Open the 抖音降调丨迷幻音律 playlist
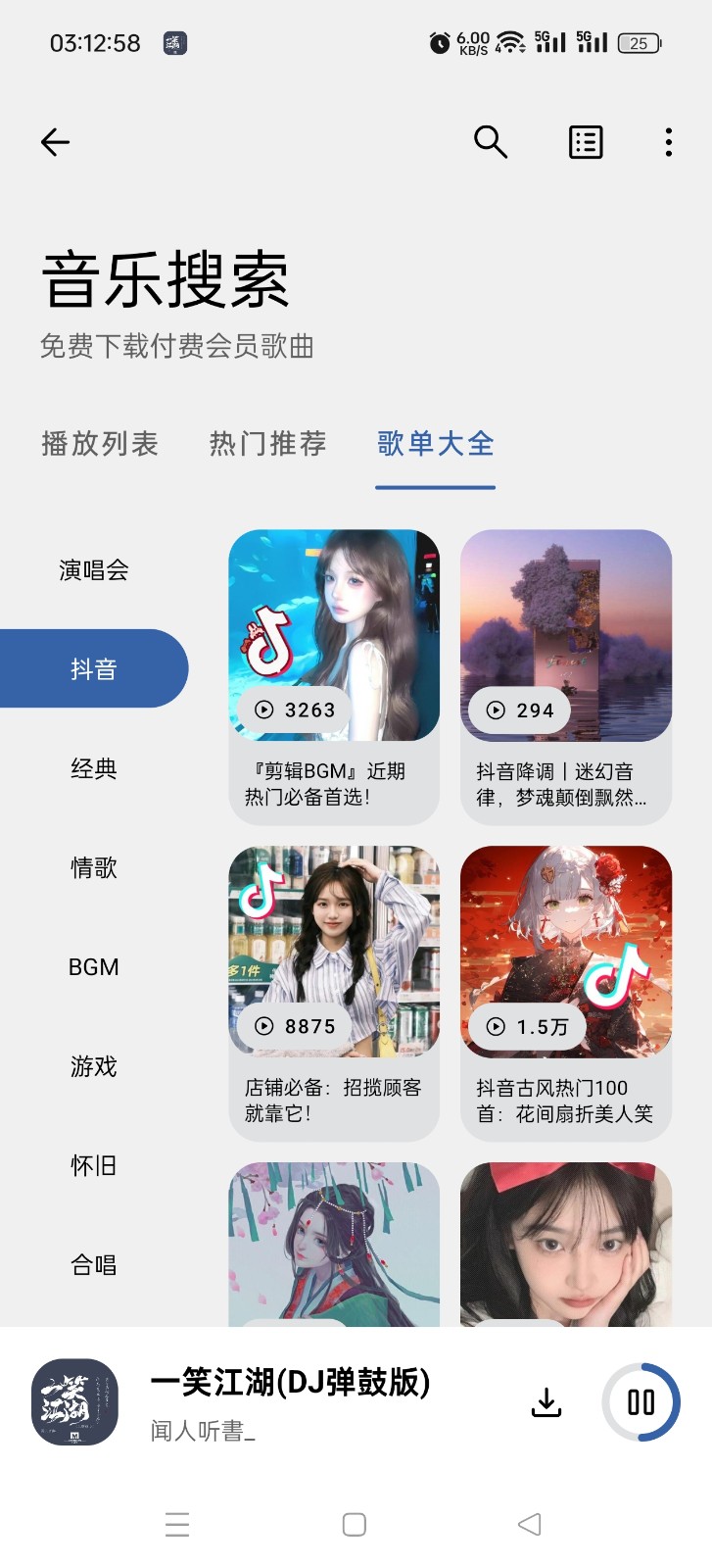Screen dimensions: 712x1568 click(566, 677)
